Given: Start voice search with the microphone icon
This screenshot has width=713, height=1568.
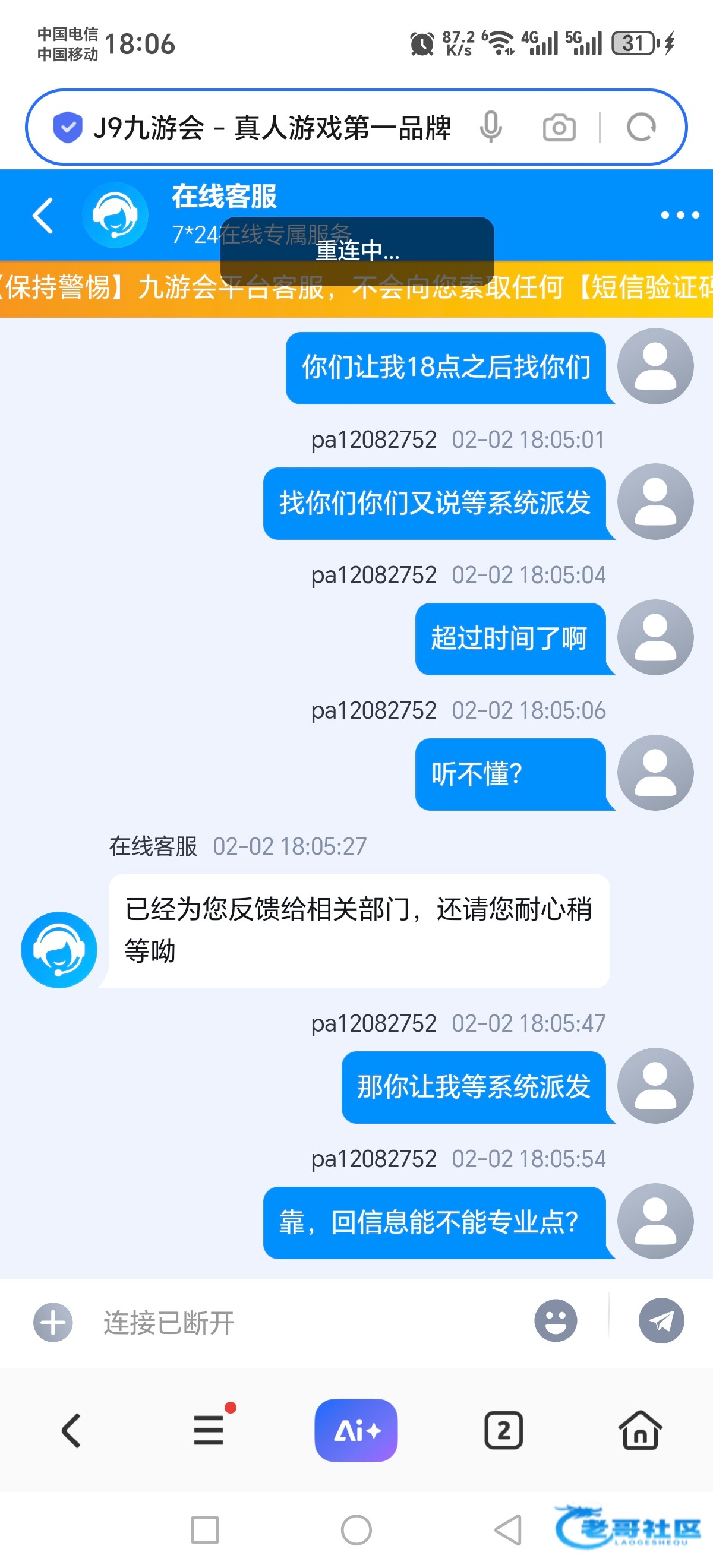Looking at the screenshot, I should coord(491,128).
